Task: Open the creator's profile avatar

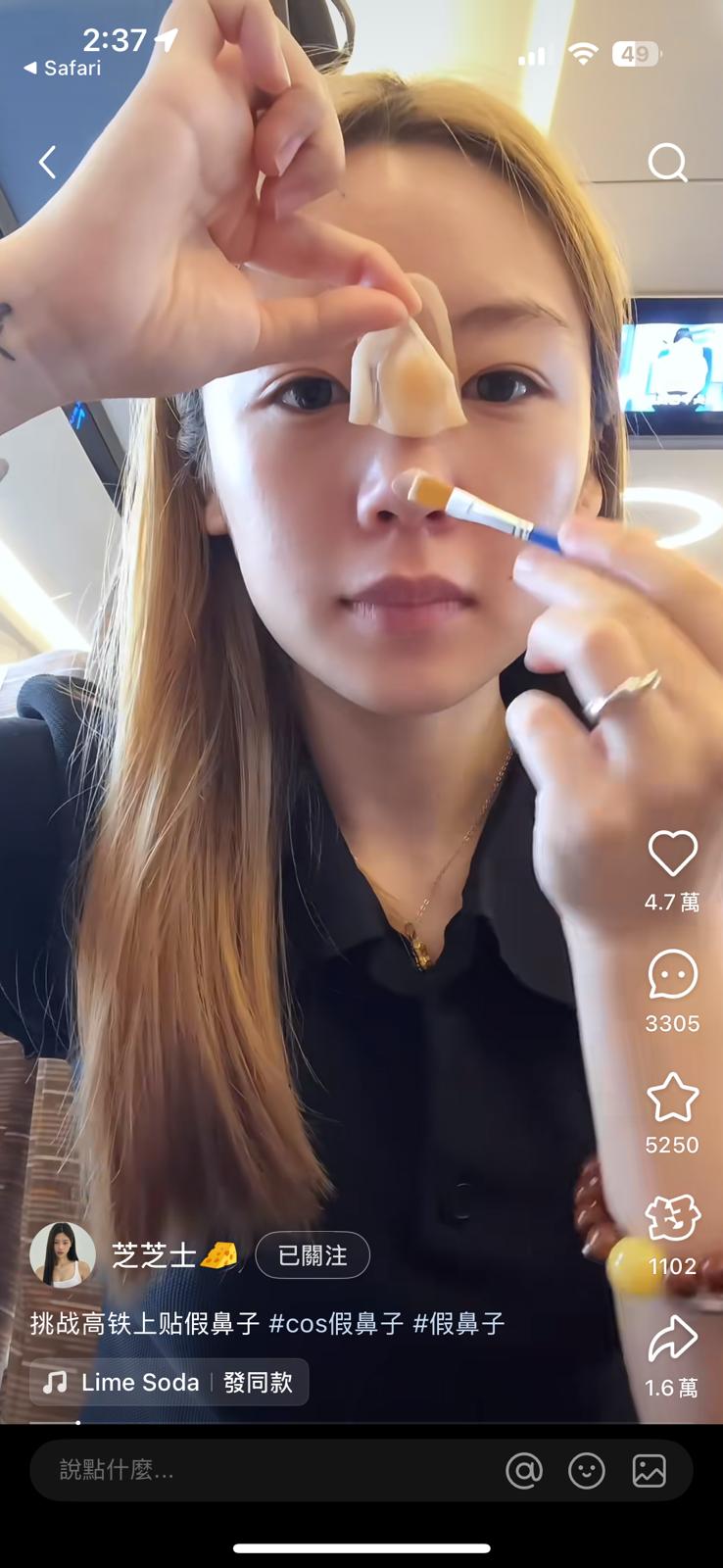Action: (x=63, y=1254)
